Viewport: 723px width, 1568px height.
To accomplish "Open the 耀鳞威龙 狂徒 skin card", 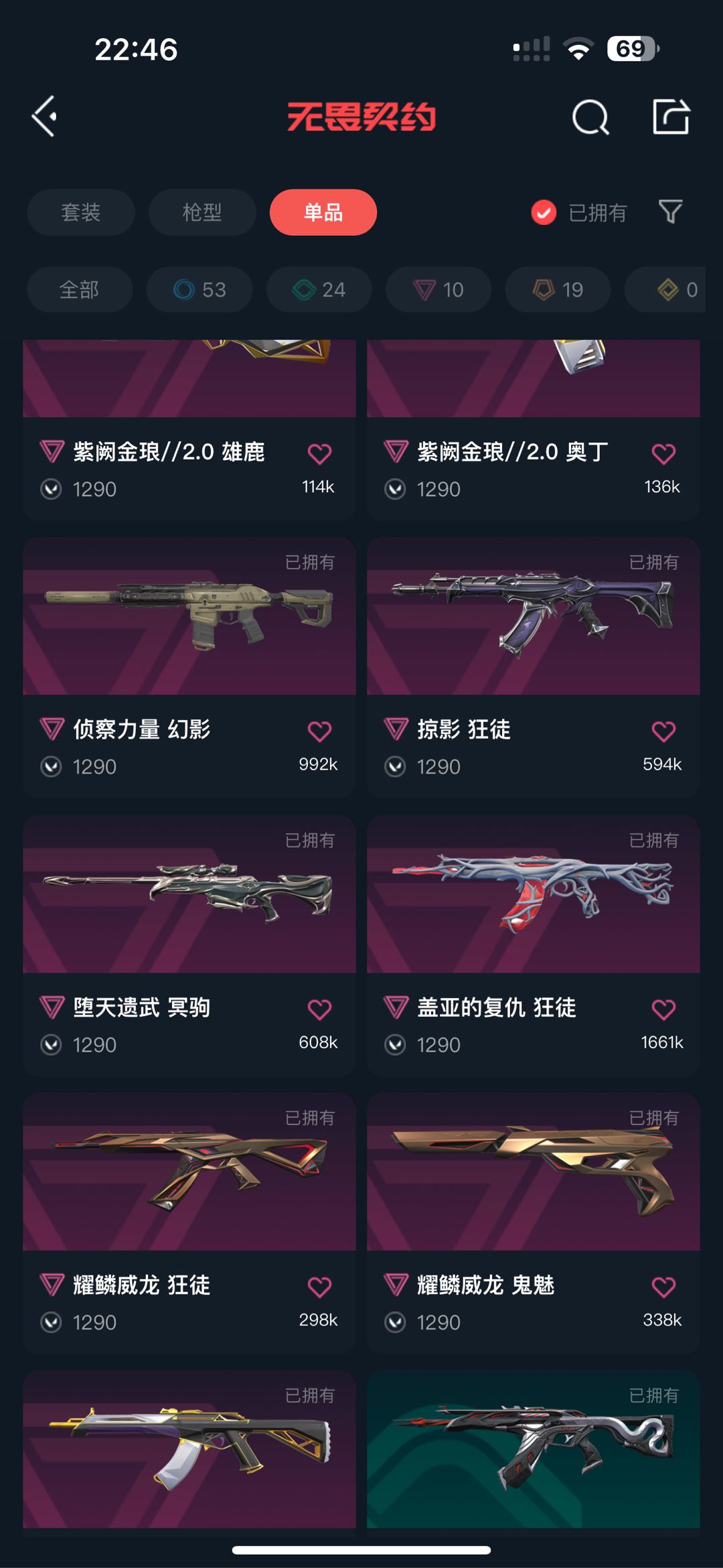I will point(189,1223).
